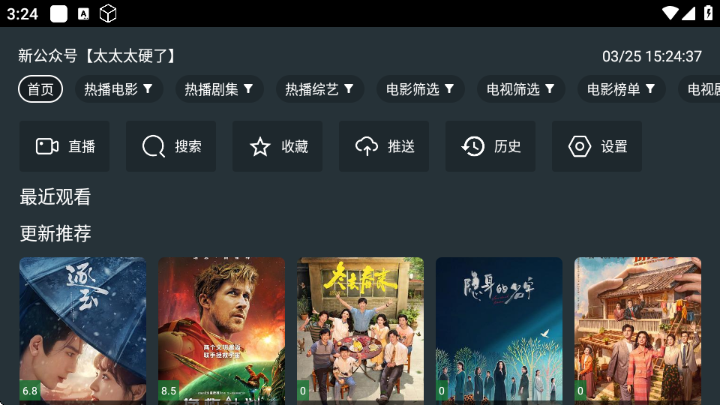Open the 逐玉 poster rated 6.8
The height and width of the screenshot is (405, 720).
(x=83, y=330)
